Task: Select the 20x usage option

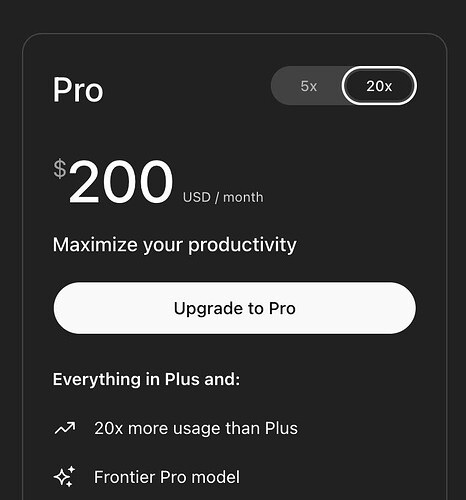Action: pyautogui.click(x=379, y=86)
